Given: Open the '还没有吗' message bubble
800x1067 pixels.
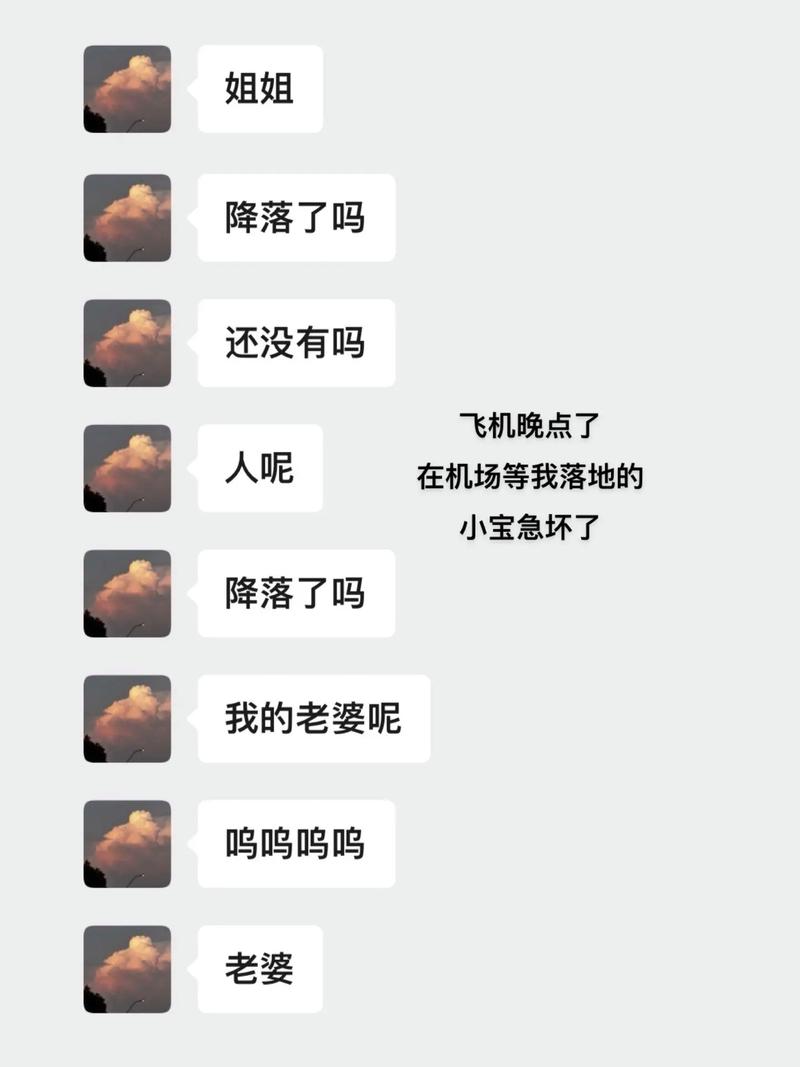Looking at the screenshot, I should click(x=294, y=343).
